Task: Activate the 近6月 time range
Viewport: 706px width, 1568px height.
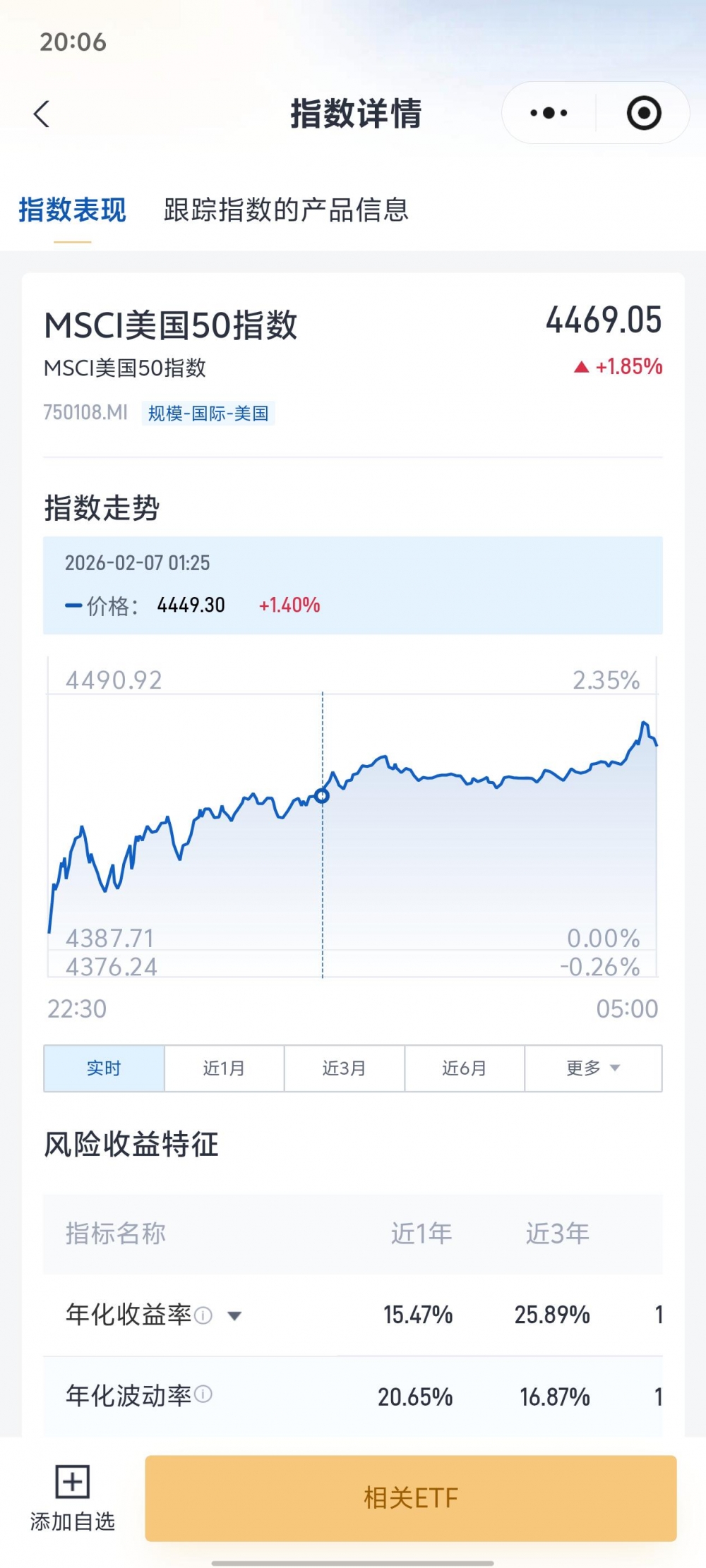Action: pyautogui.click(x=465, y=1068)
